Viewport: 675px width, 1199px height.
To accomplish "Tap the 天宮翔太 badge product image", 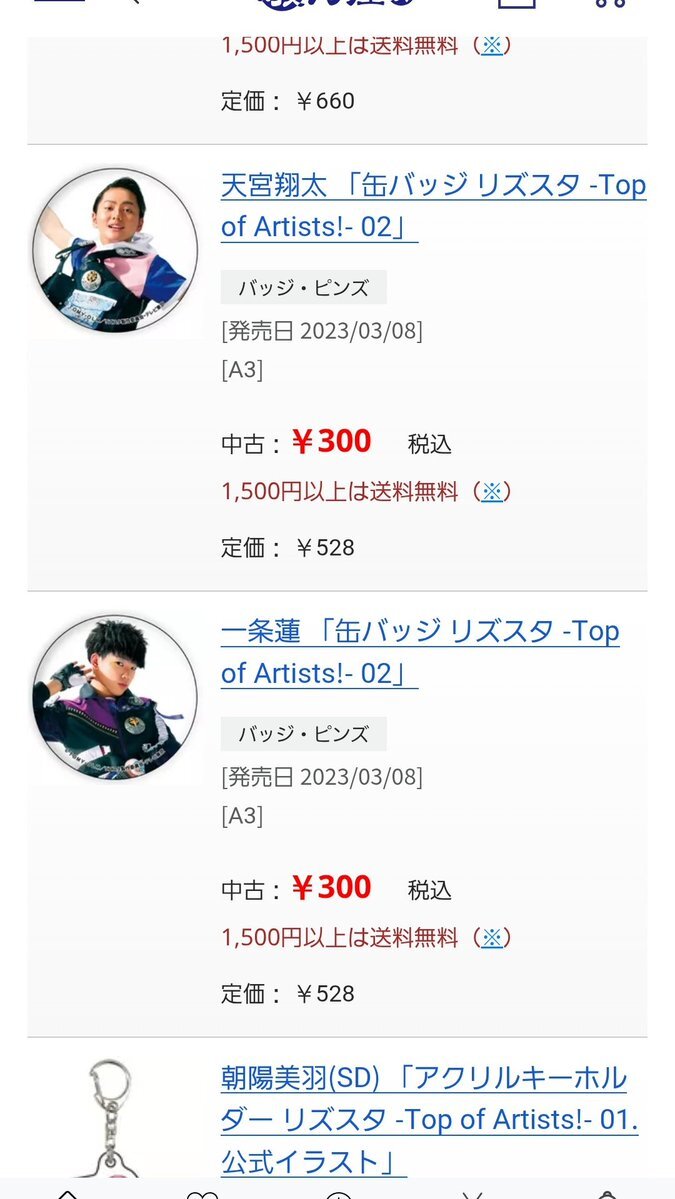I will tap(115, 251).
